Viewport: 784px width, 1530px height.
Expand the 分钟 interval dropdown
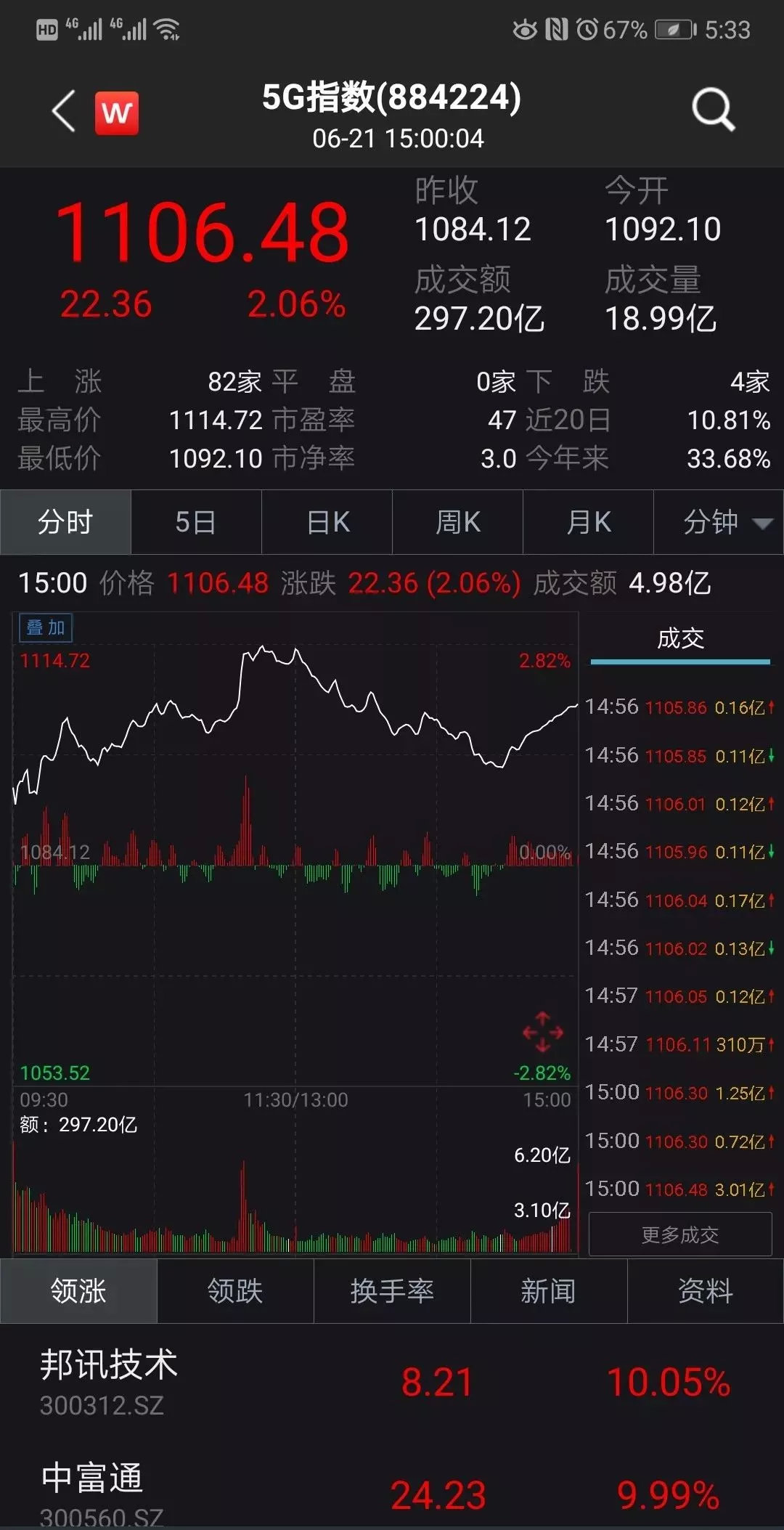pos(719,522)
